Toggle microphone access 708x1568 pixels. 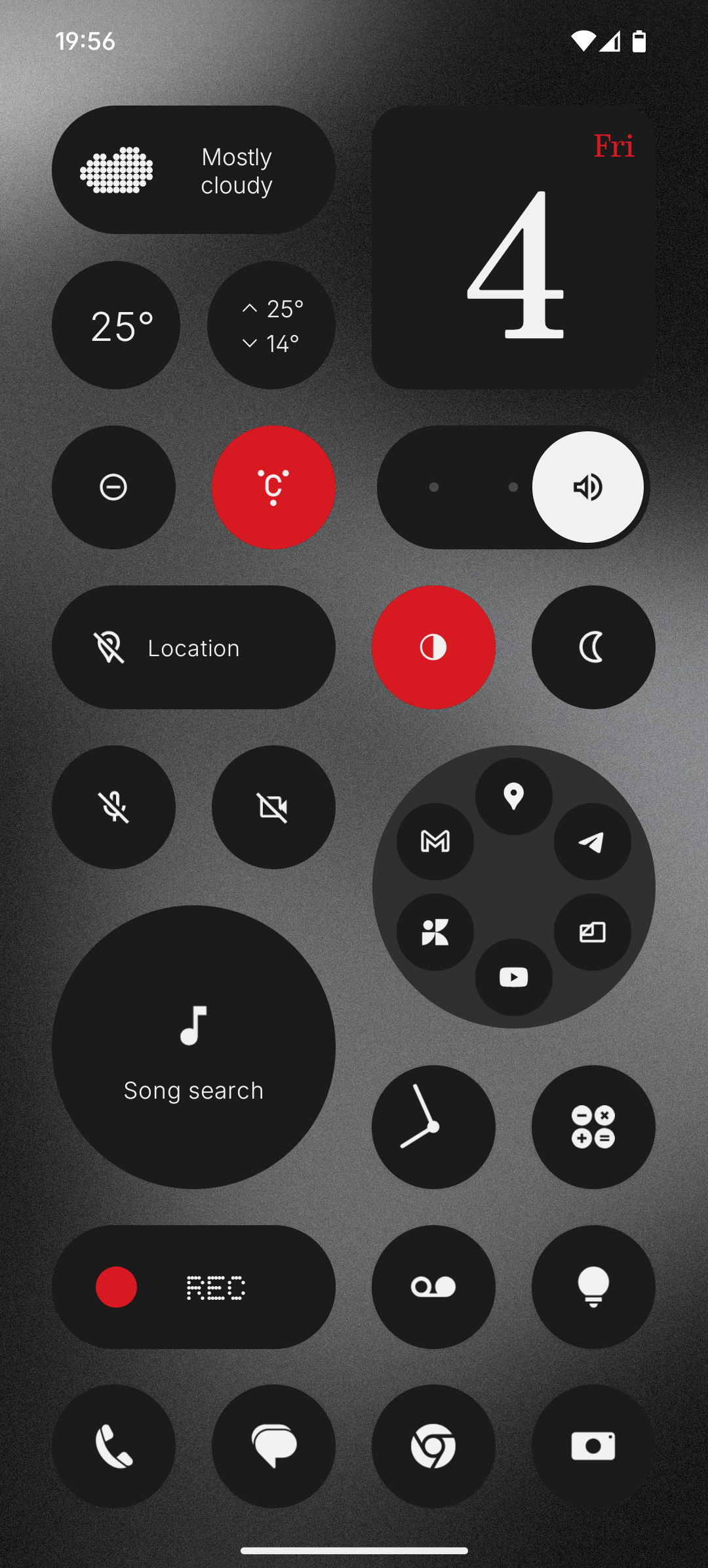(x=113, y=807)
